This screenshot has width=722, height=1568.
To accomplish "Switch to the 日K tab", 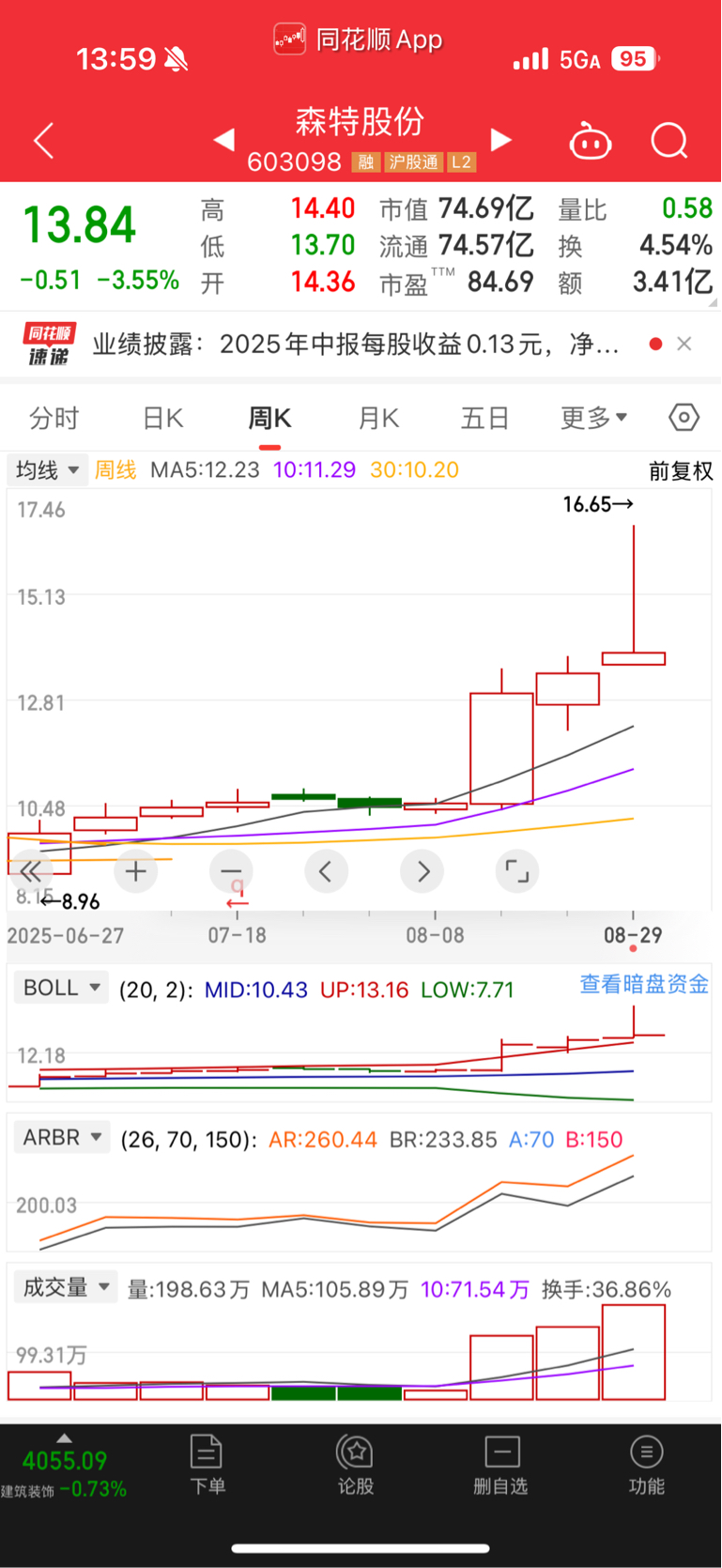I will [x=162, y=418].
